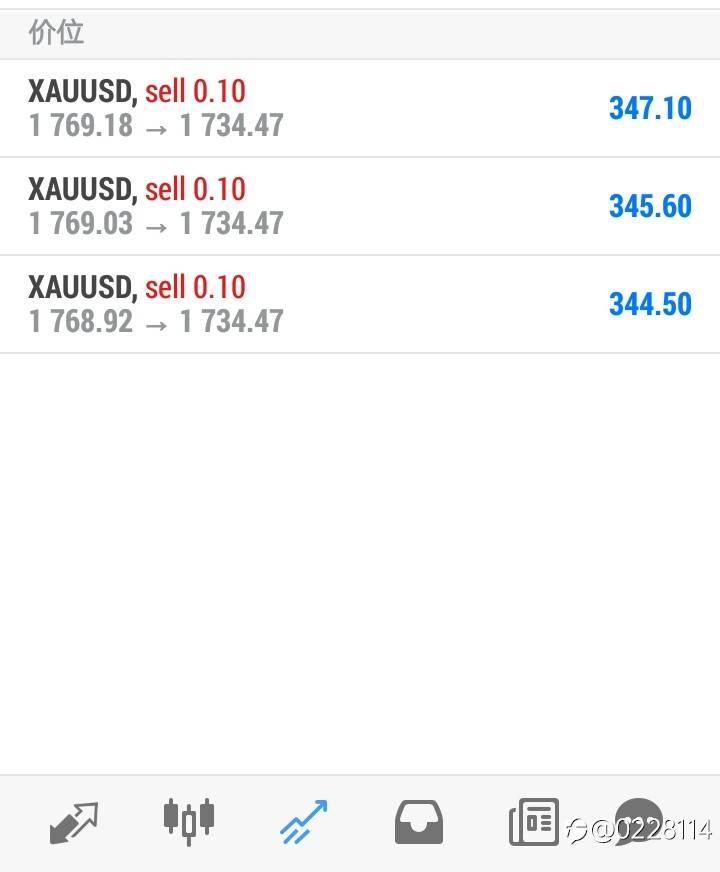Switch to the News tab
Screen dimensions: 720x872
coord(534,822)
